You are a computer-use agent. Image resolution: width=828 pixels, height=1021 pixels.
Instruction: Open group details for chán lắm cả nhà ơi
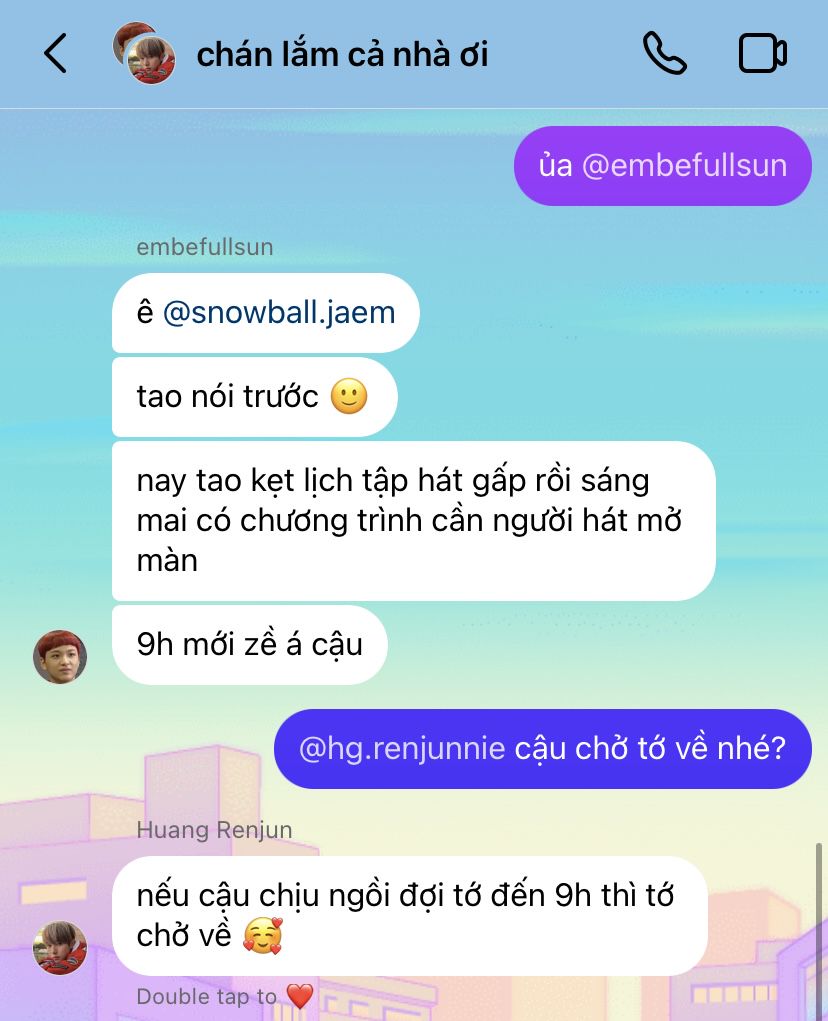(x=342, y=55)
